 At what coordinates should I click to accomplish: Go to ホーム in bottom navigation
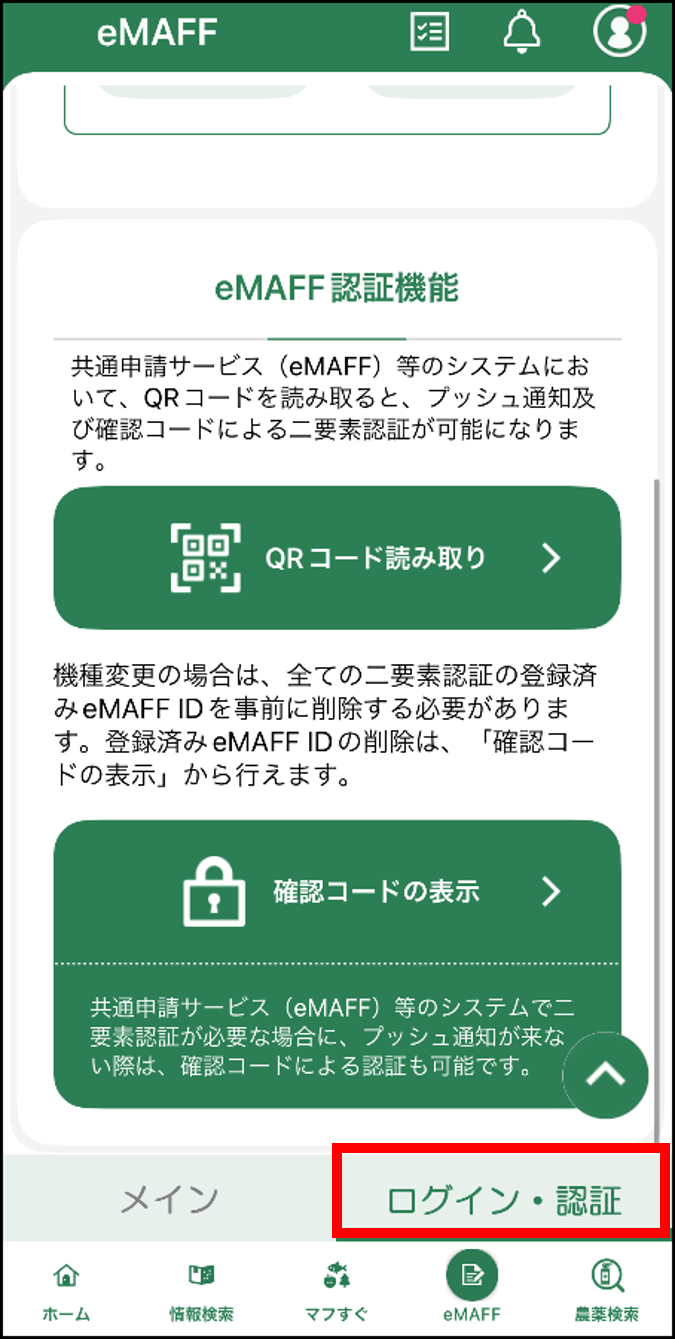66,1291
